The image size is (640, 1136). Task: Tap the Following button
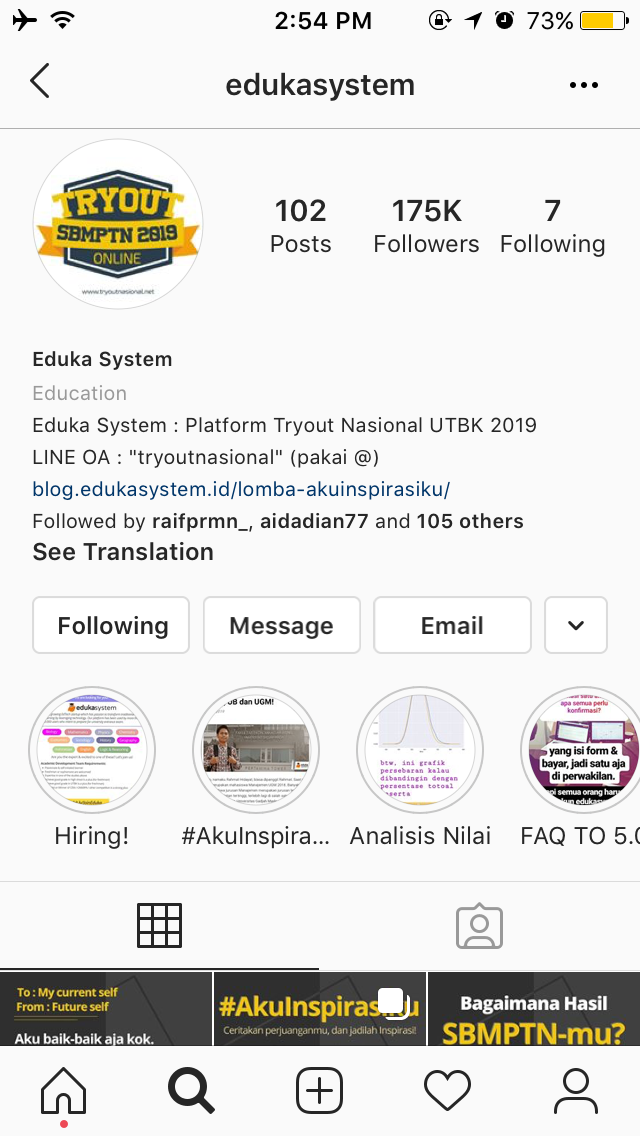(x=112, y=626)
